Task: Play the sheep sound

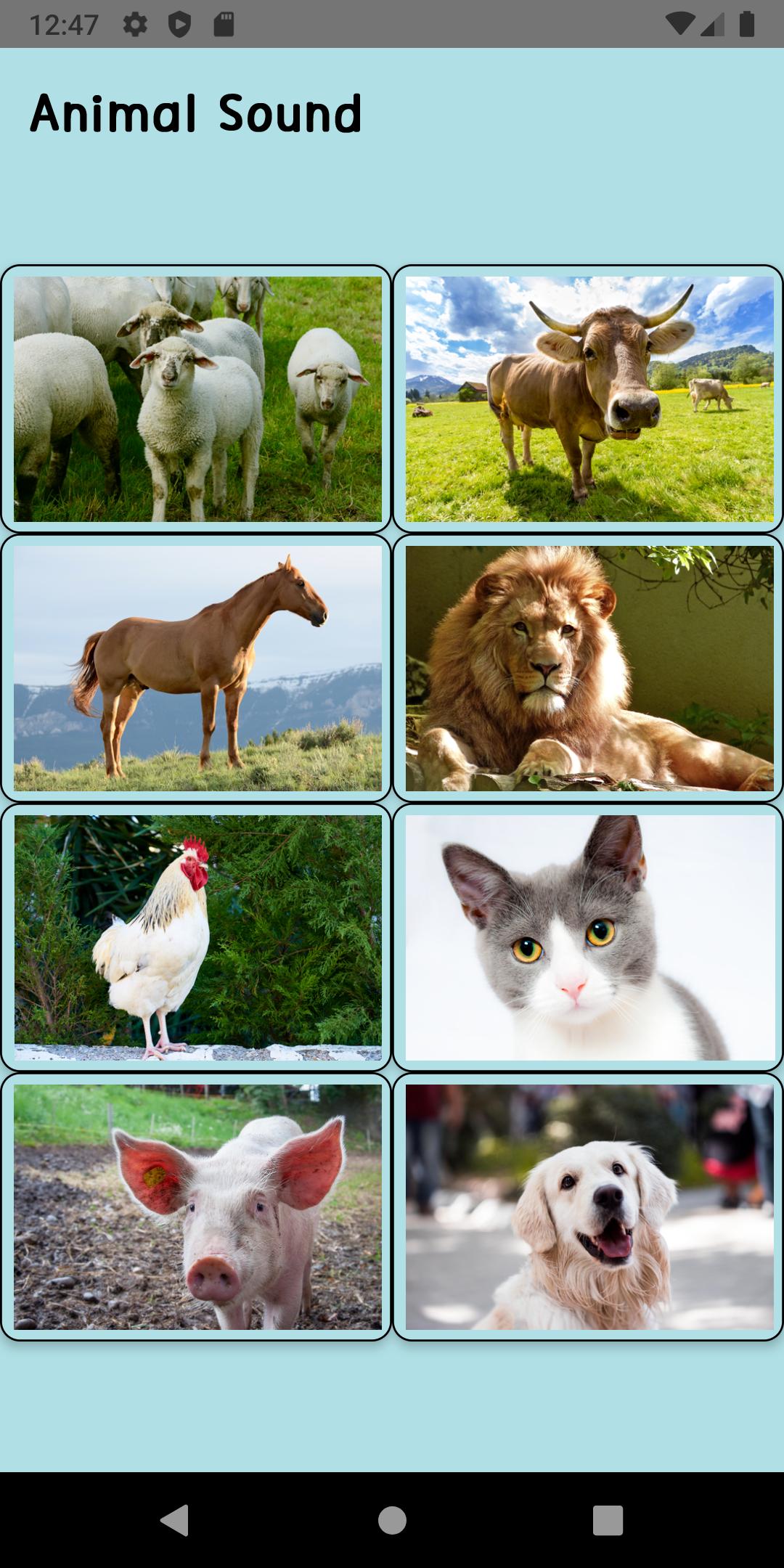Action: pyautogui.click(x=196, y=396)
